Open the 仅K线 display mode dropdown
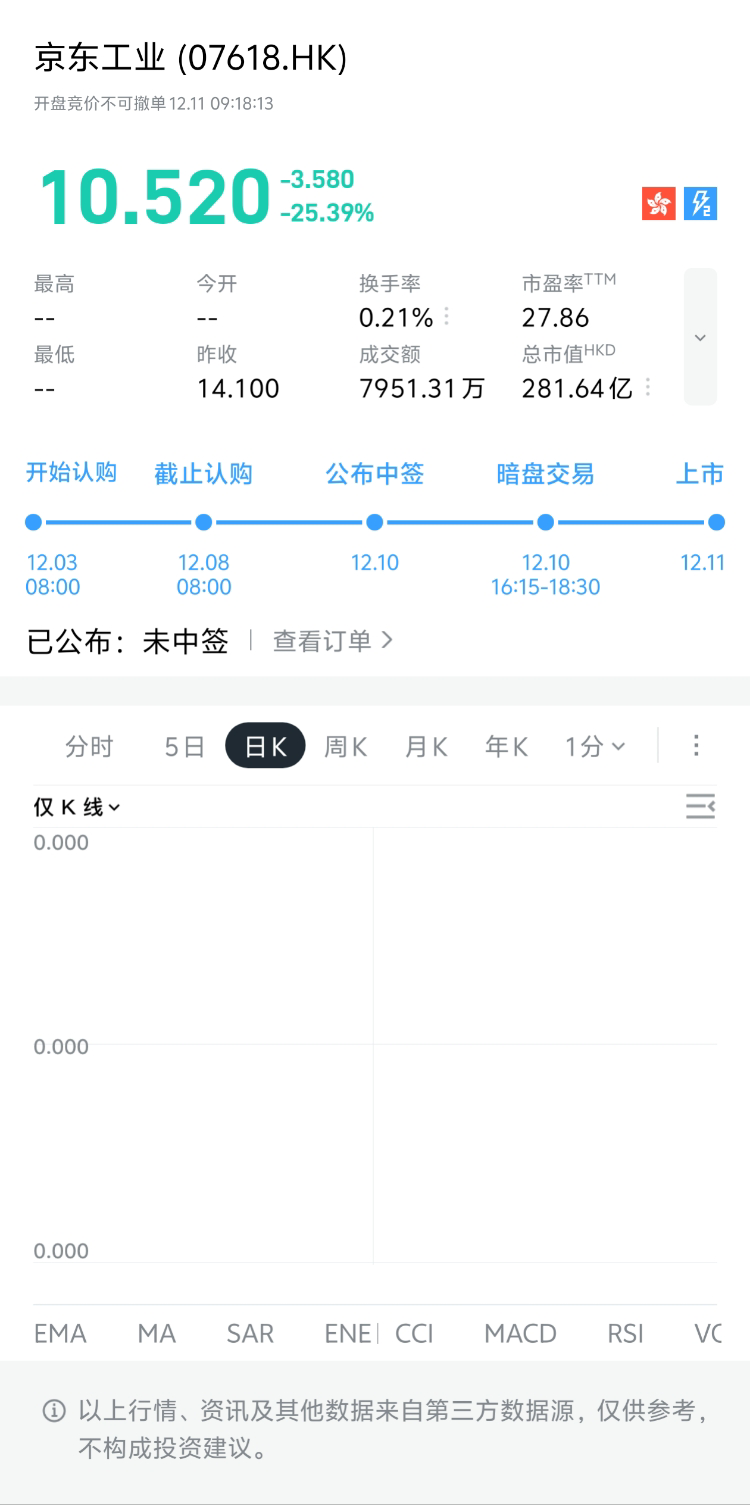Screen dimensions: 750x1505 (x=77, y=807)
